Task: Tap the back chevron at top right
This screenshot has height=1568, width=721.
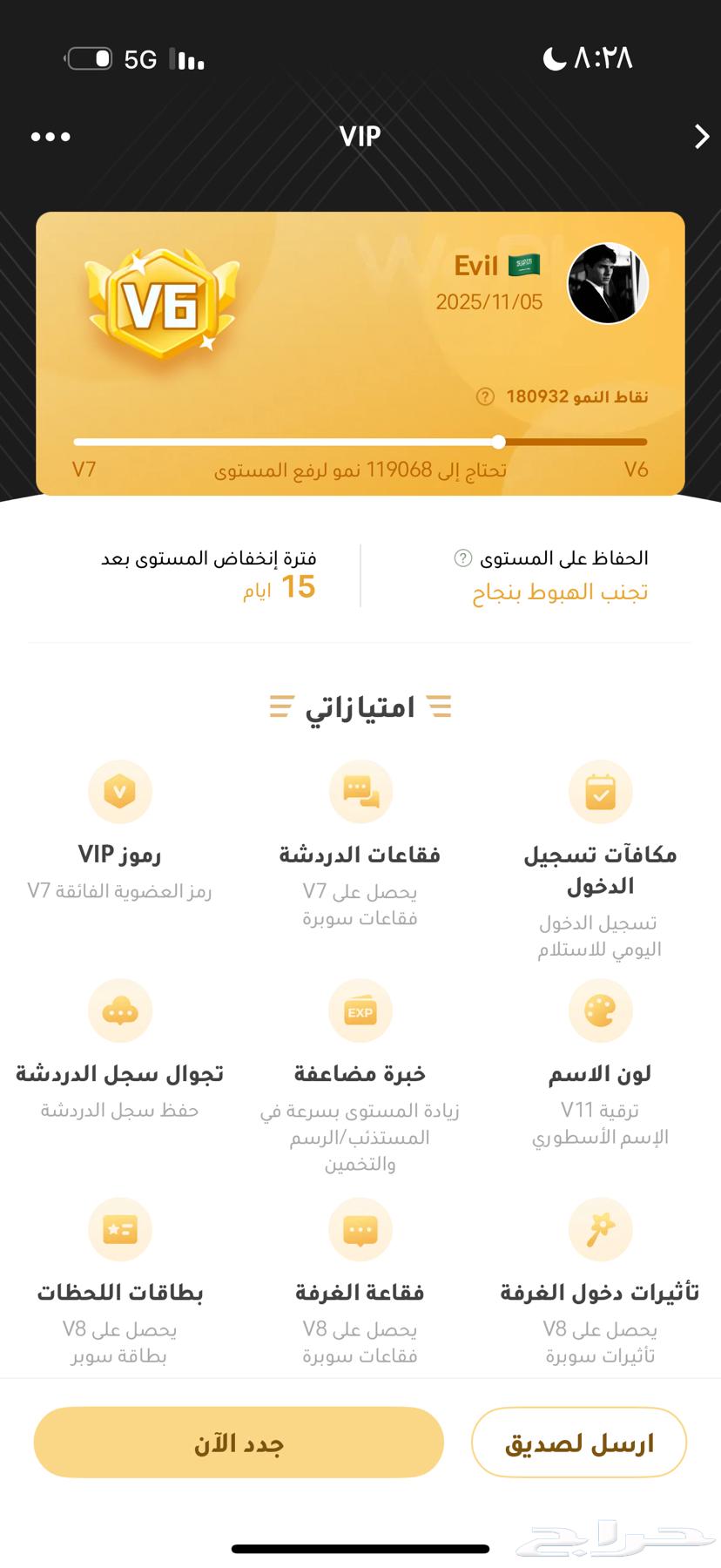Action: tap(701, 137)
